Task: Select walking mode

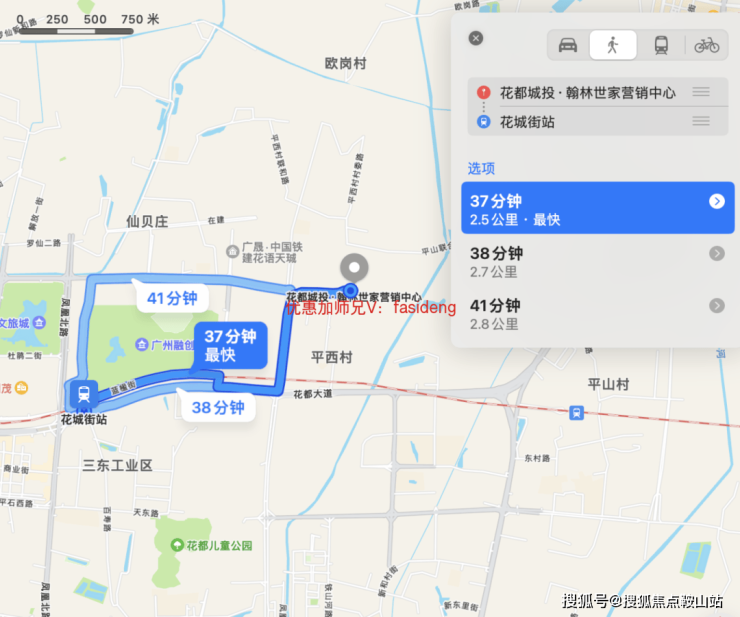Action: coord(613,45)
